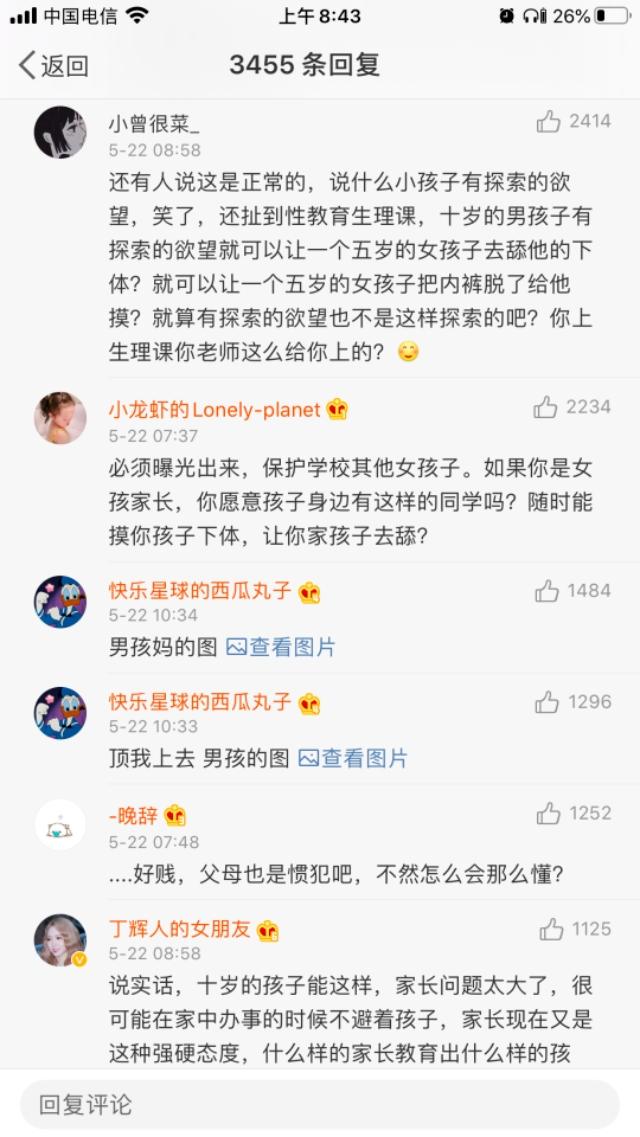This screenshot has height=1137, width=640.
Task: Open -晚辞's profile avatar
Action: coord(60,824)
